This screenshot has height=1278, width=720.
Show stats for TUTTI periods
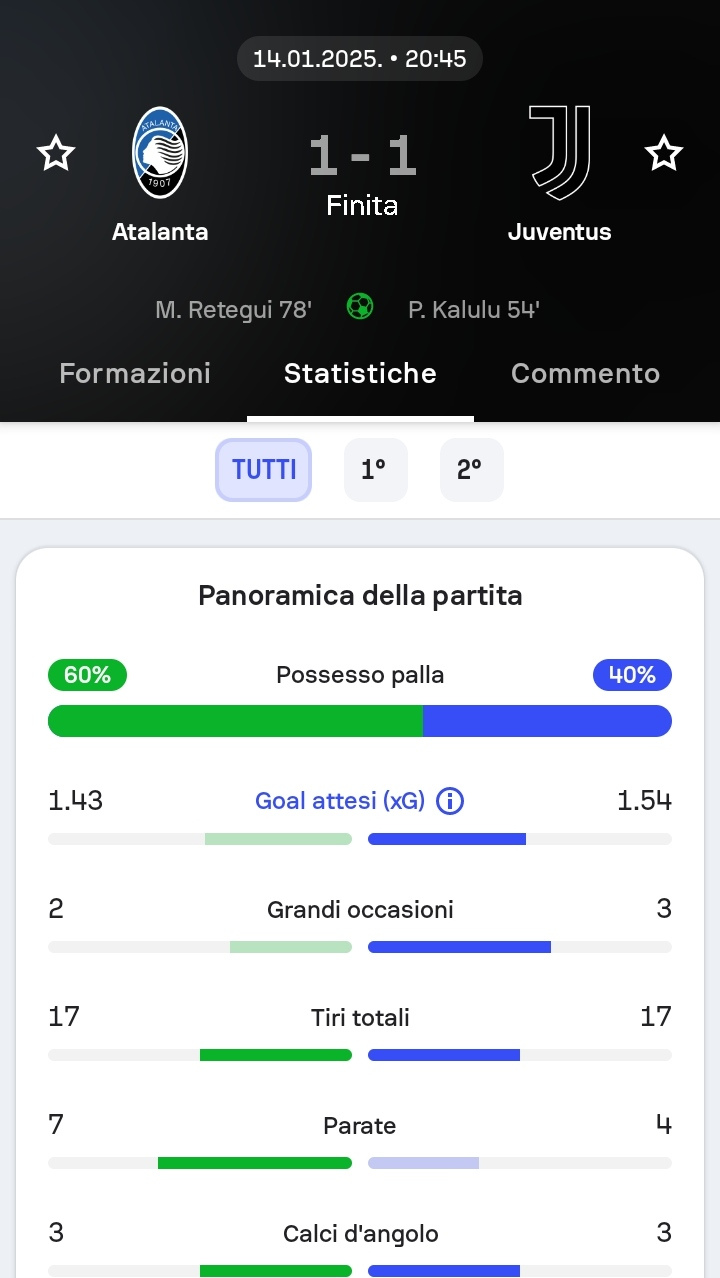pos(264,469)
